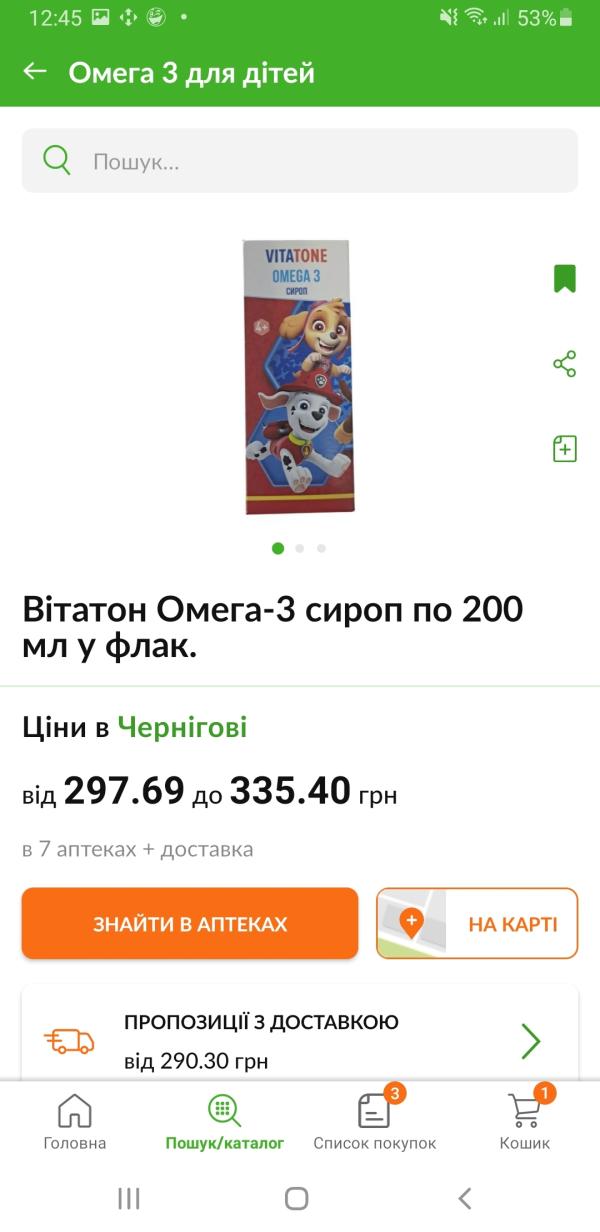Share this product

565,363
